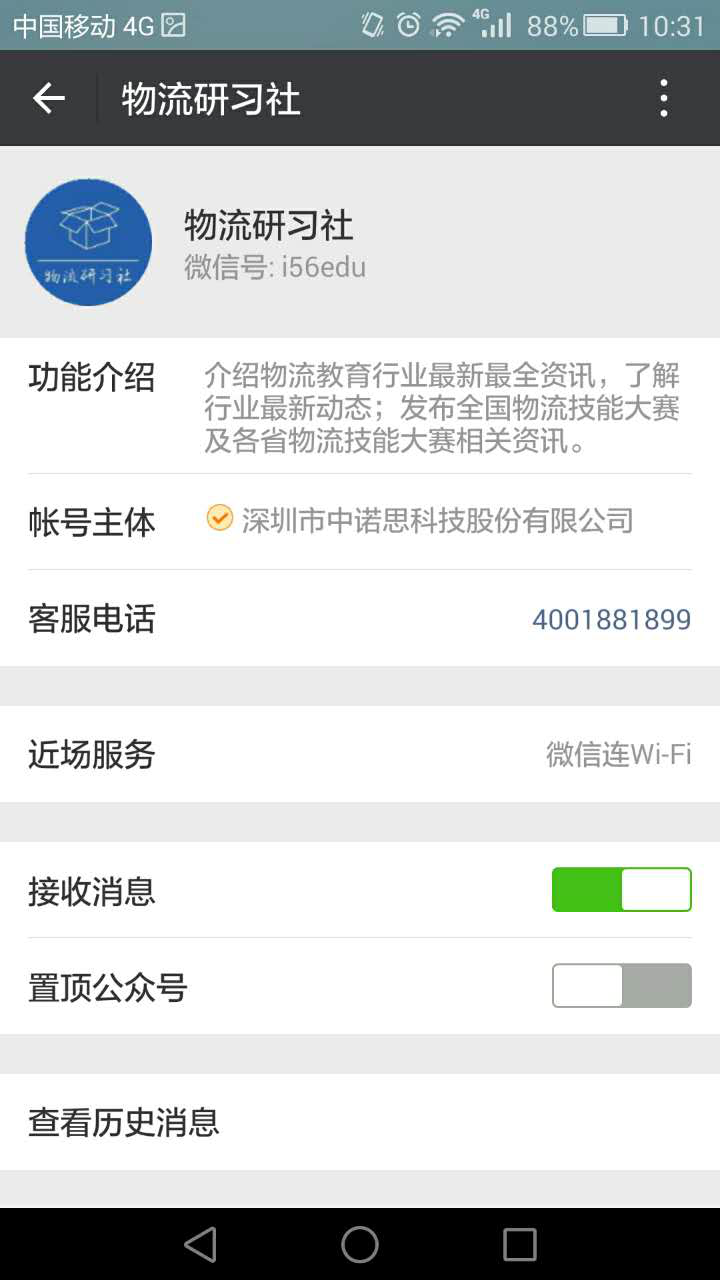Go back using the top-left arrow

coord(49,98)
